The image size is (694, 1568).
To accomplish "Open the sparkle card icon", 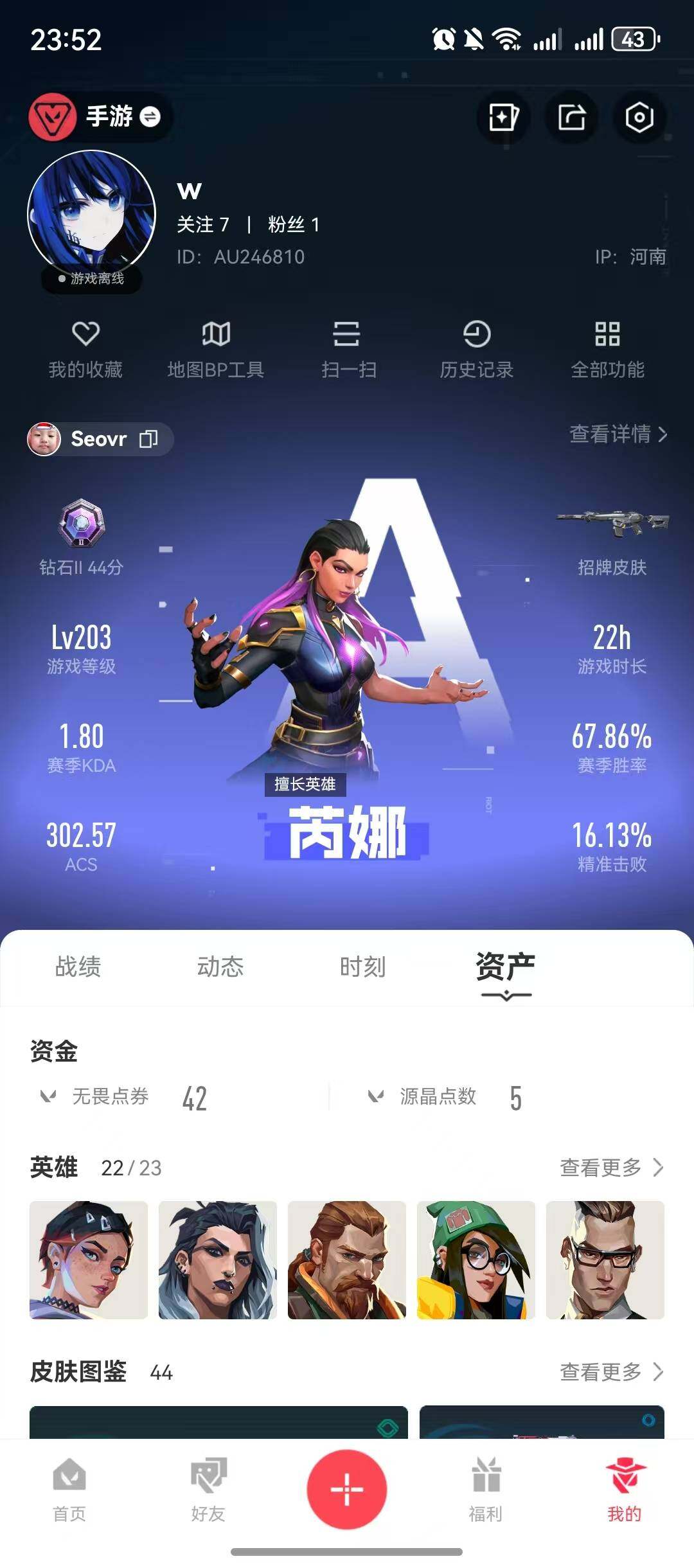I will [503, 118].
